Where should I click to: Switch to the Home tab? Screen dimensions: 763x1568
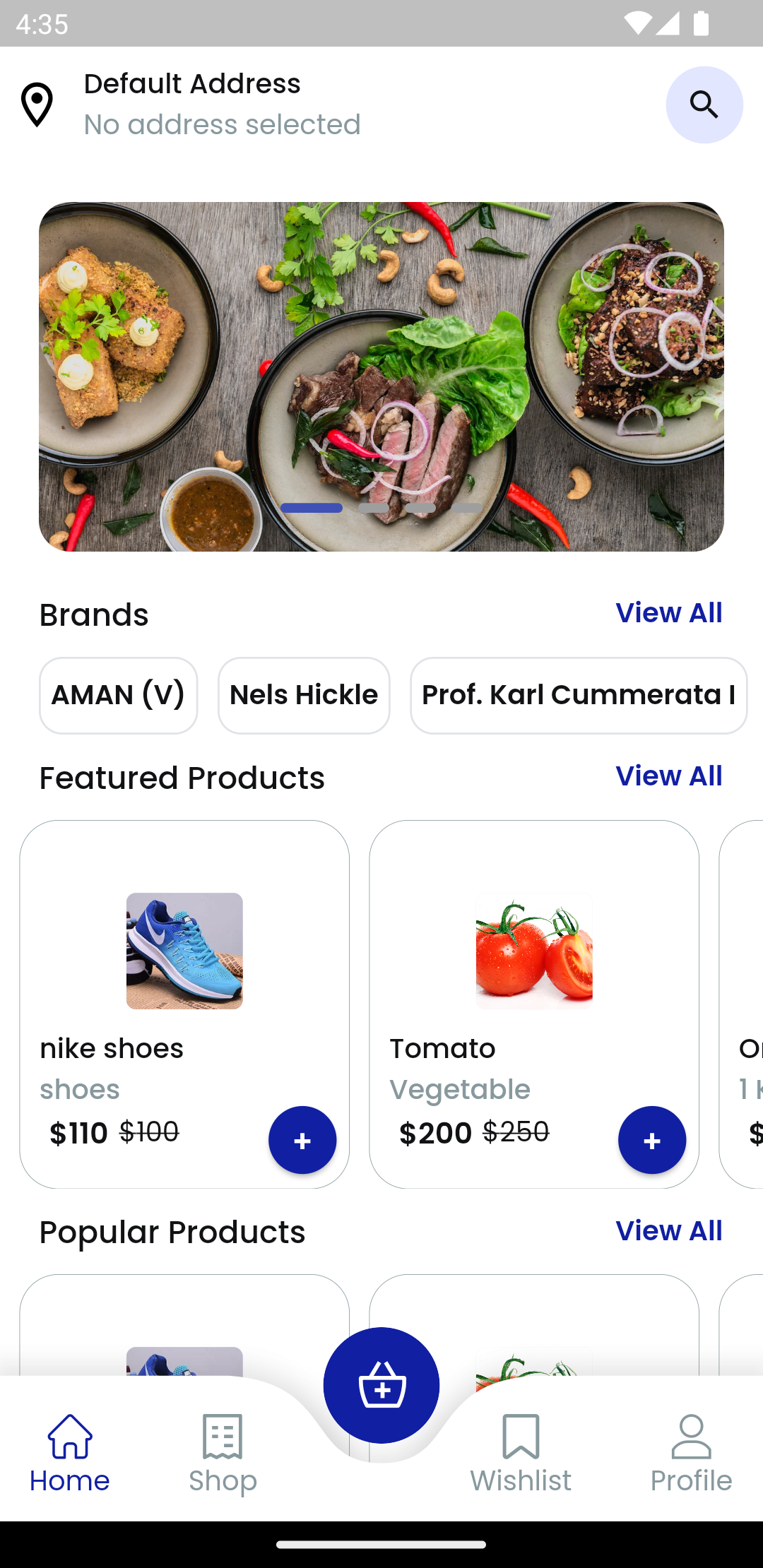click(70, 1454)
